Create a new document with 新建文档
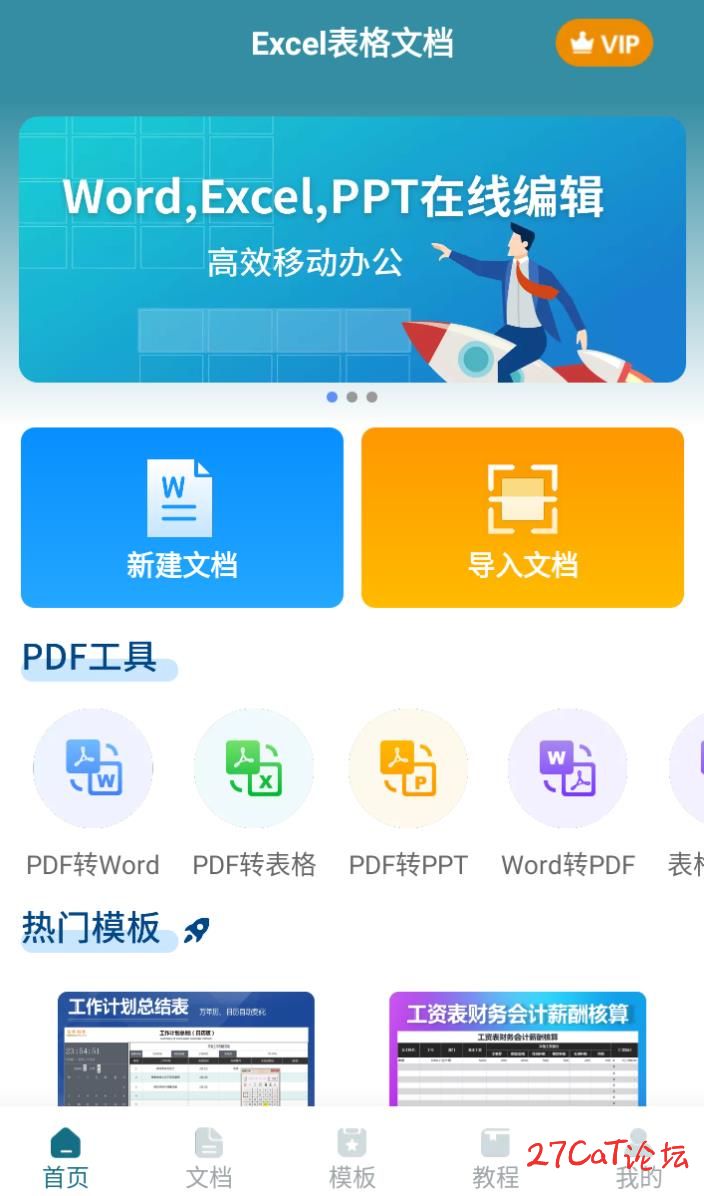Viewport: 704px width, 1196px height. tap(182, 517)
